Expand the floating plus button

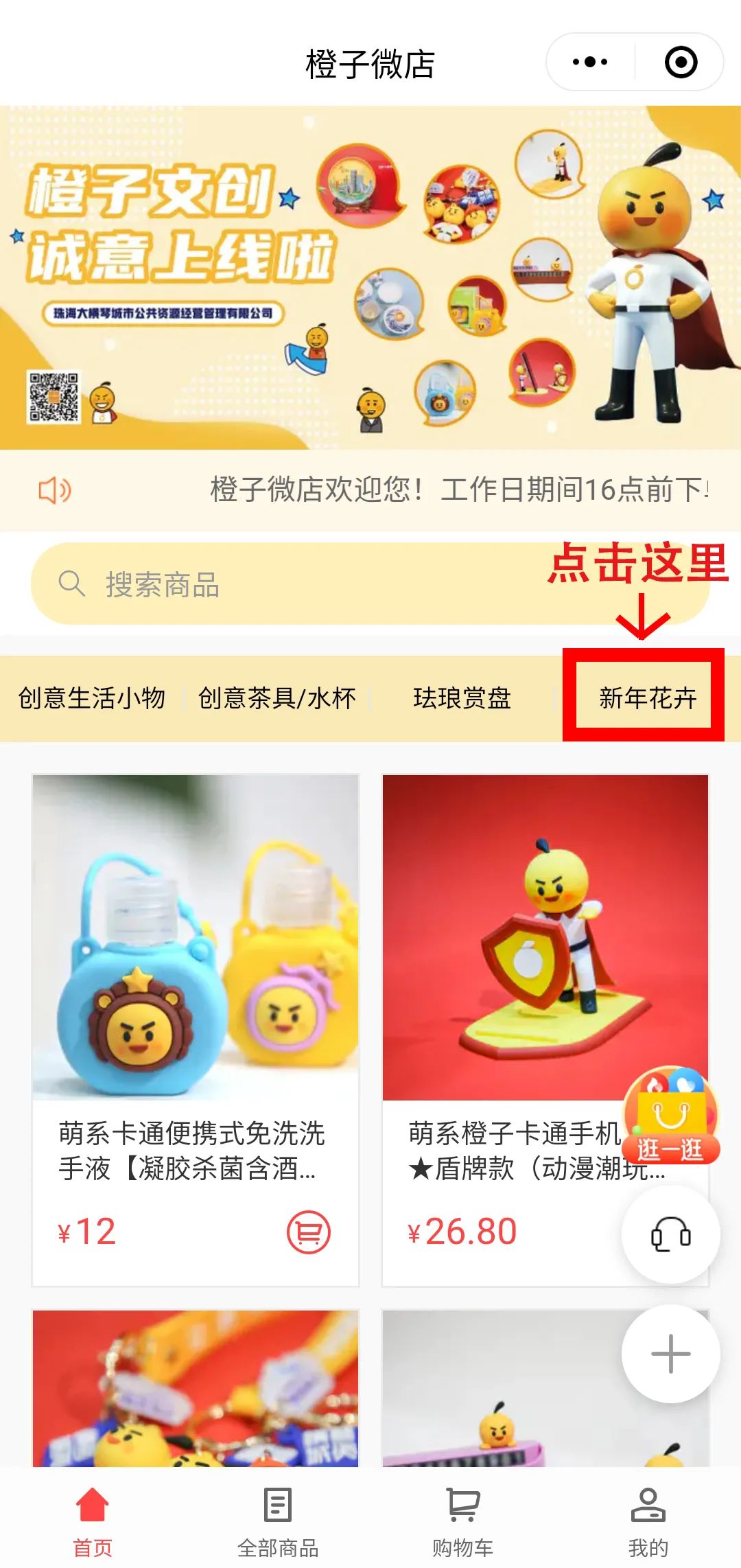tap(670, 1353)
